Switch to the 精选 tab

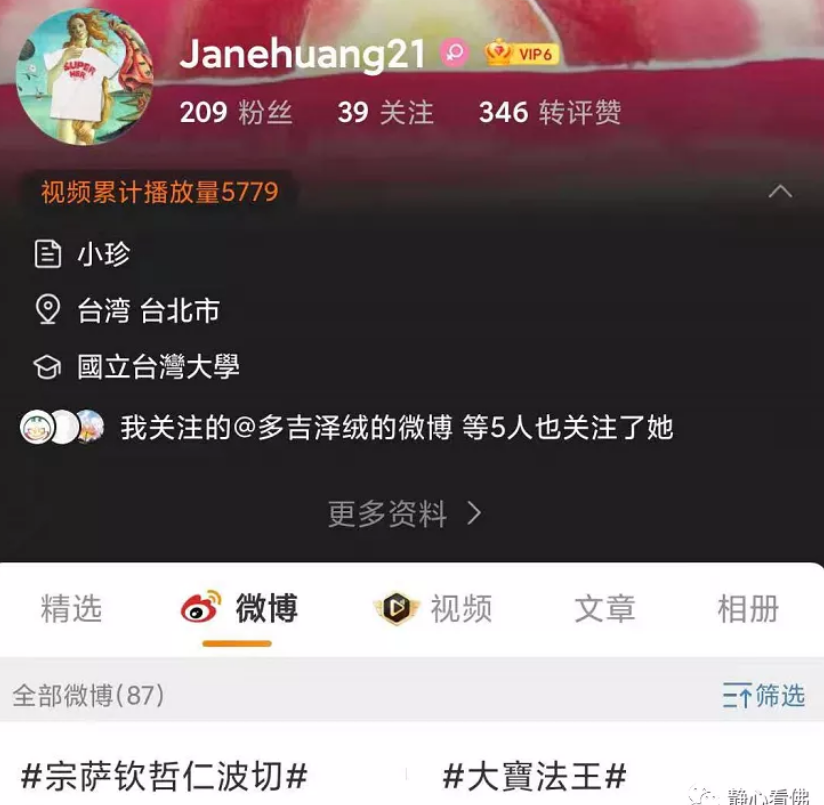(x=71, y=608)
